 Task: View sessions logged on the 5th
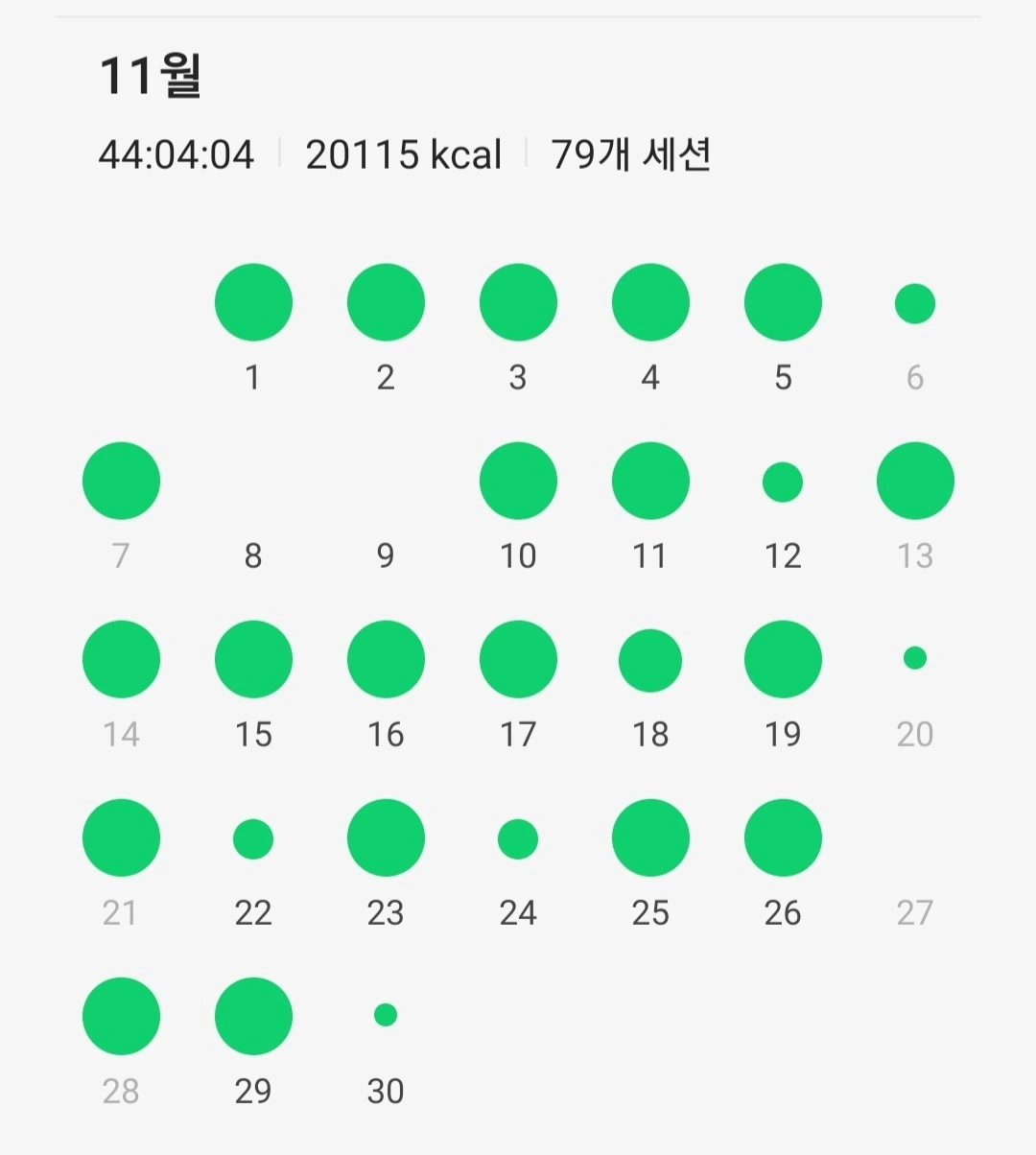(783, 303)
